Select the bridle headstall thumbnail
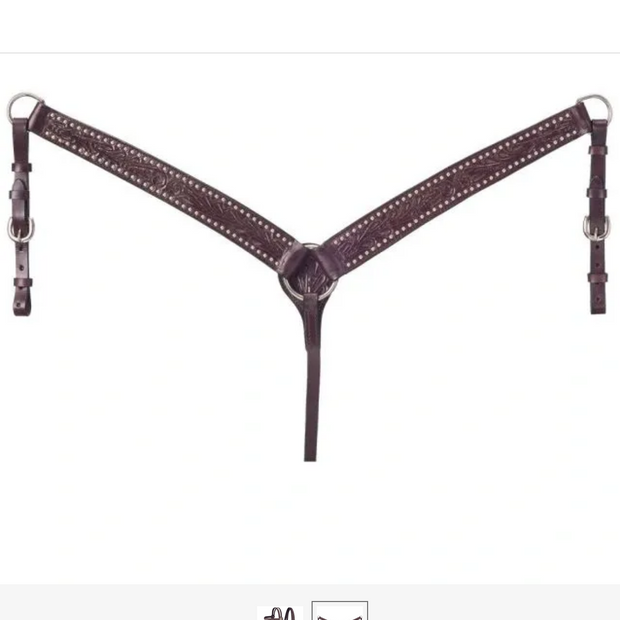This screenshot has width=620, height=620. (x=279, y=612)
